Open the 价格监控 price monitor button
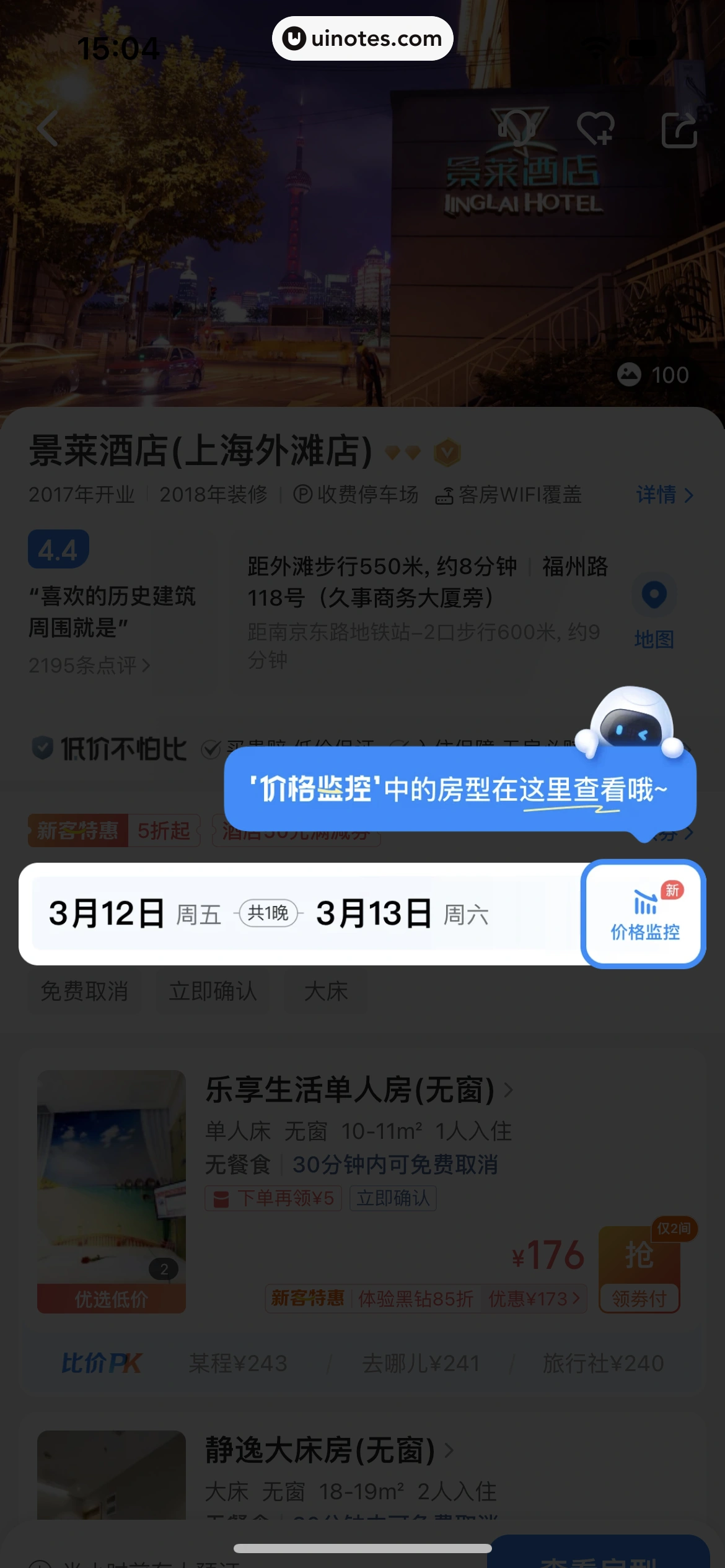This screenshot has height=1568, width=725. coord(644,914)
